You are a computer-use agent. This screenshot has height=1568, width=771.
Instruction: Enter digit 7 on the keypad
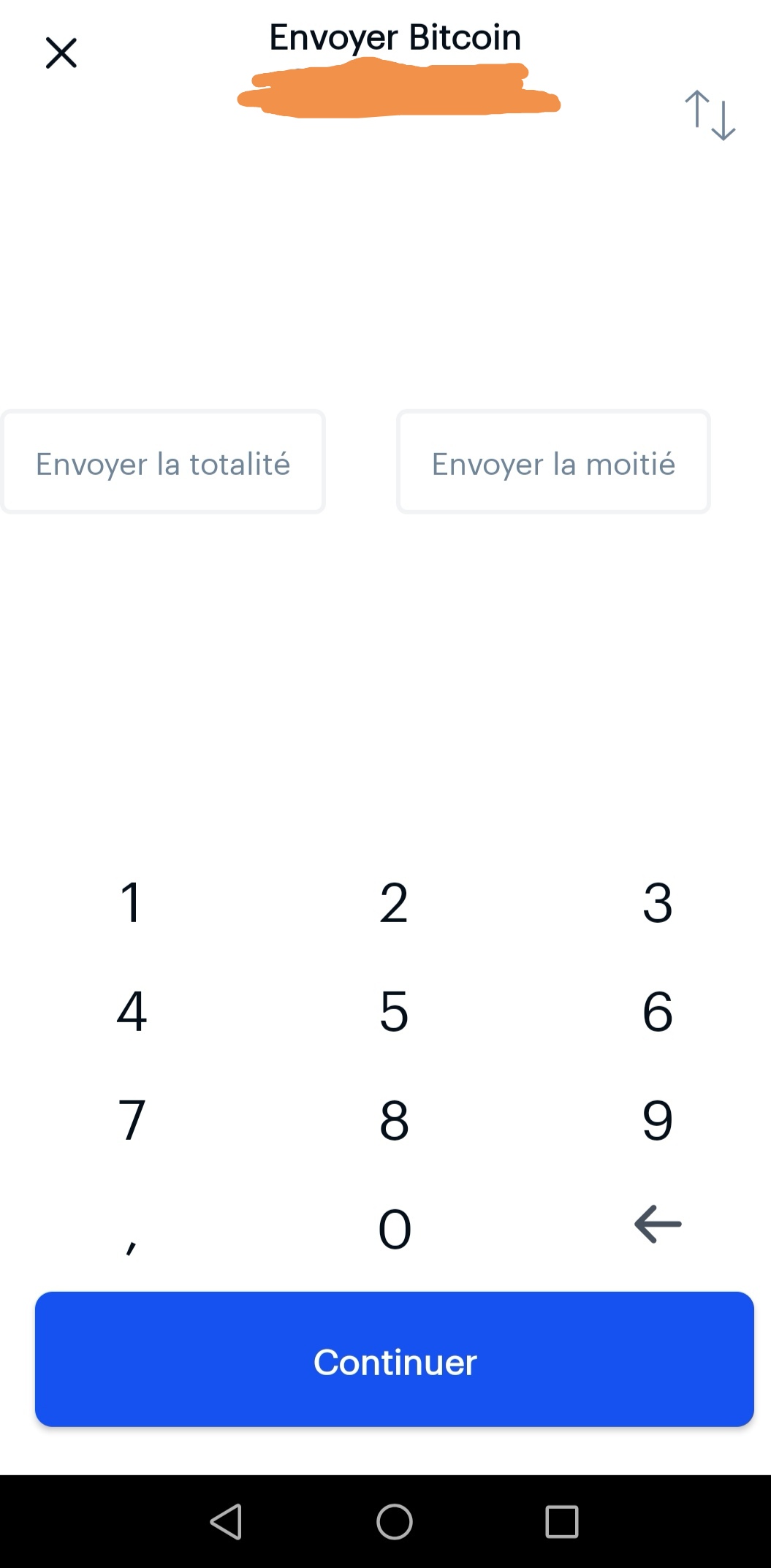tap(132, 1119)
